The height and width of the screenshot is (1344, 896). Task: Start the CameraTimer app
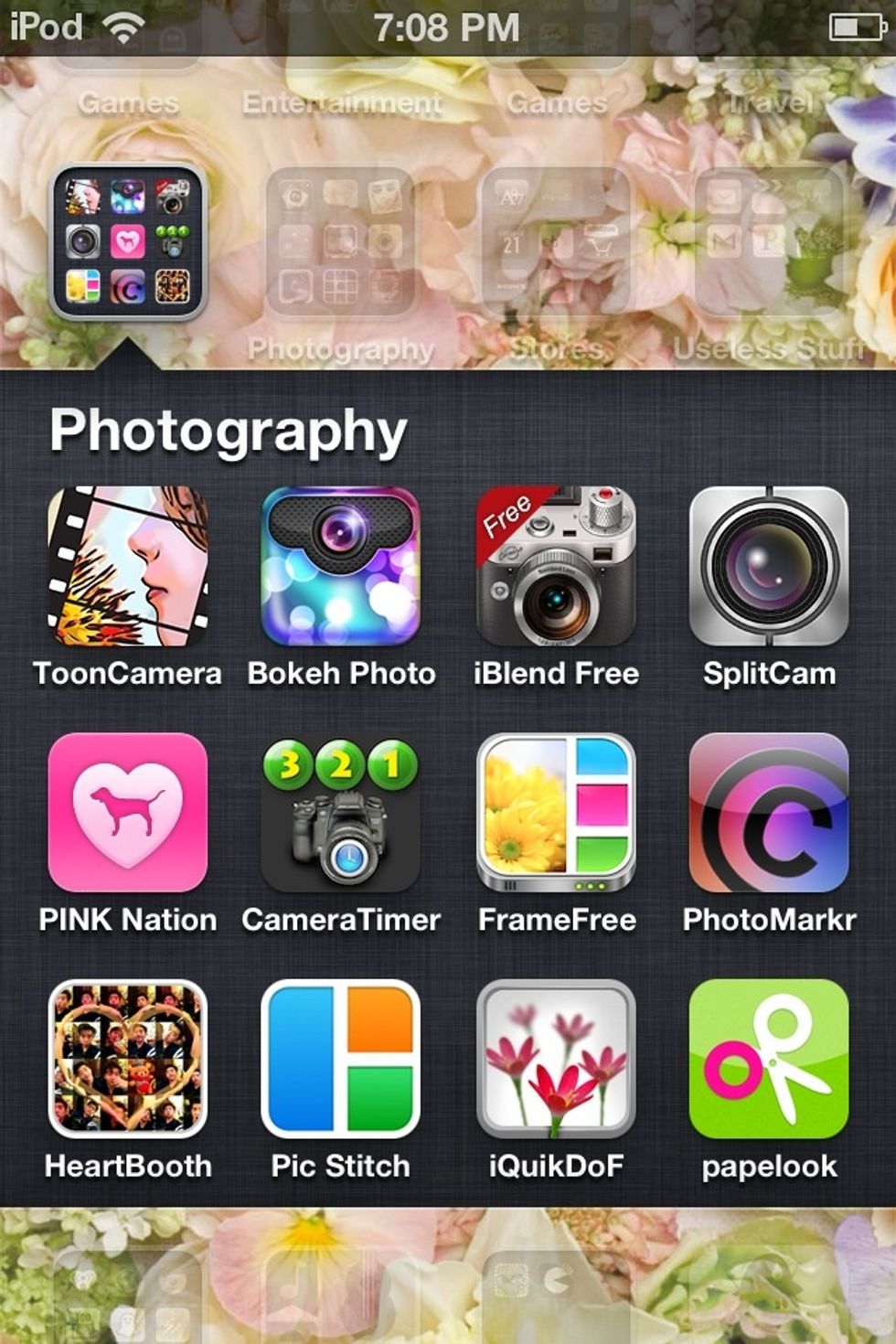(343, 814)
